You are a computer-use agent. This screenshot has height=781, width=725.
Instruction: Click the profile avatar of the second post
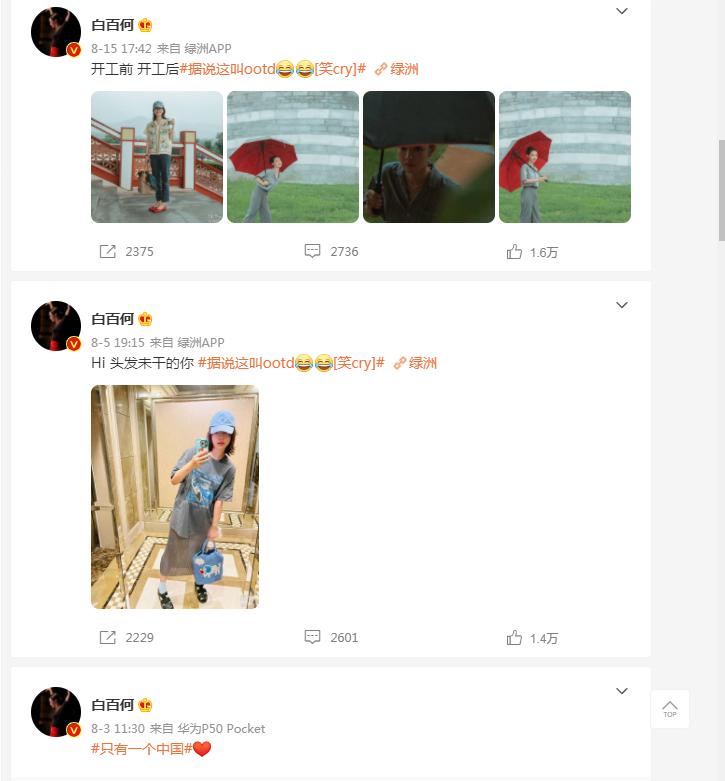[55, 325]
